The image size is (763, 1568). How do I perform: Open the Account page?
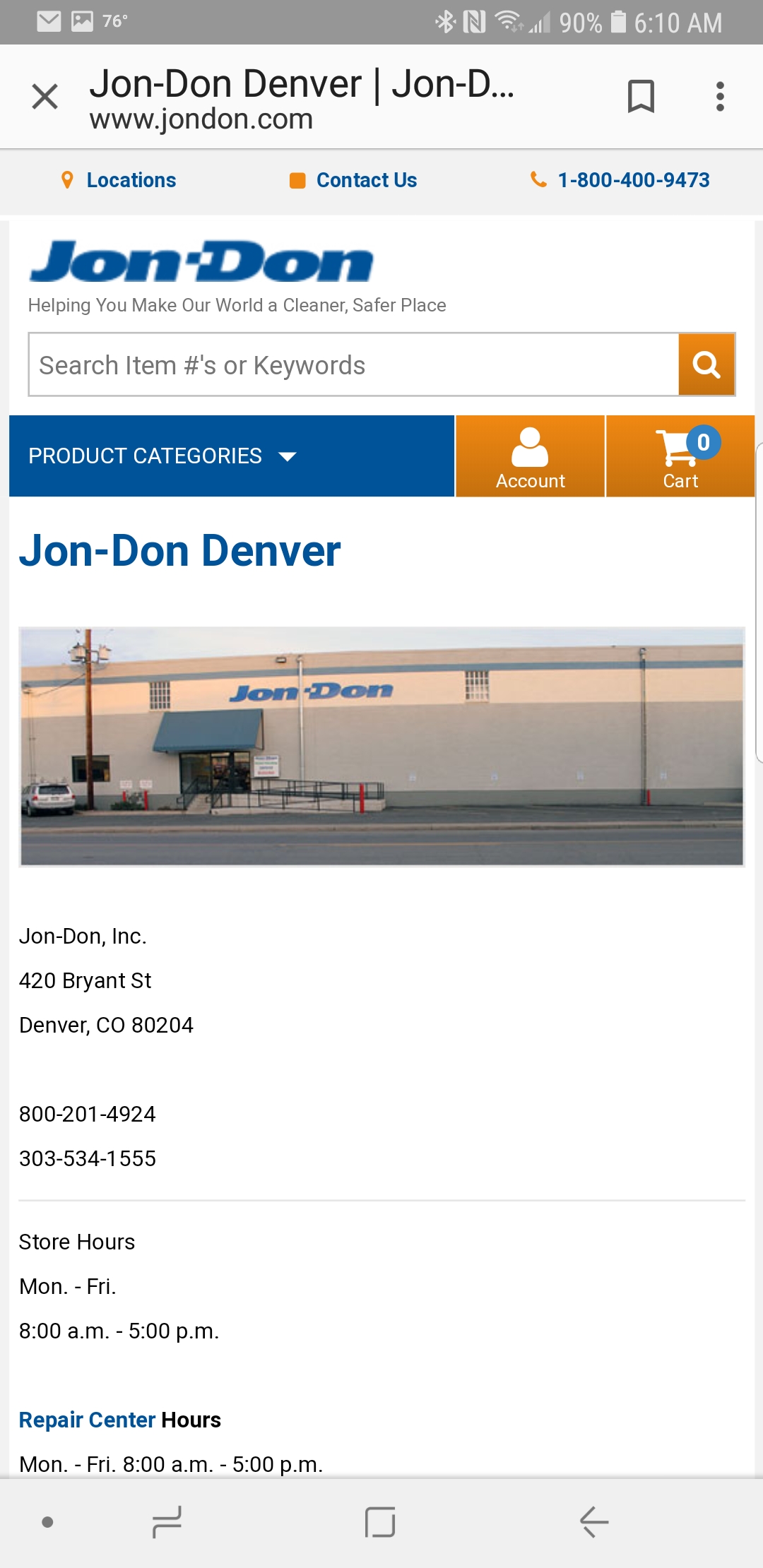530,456
